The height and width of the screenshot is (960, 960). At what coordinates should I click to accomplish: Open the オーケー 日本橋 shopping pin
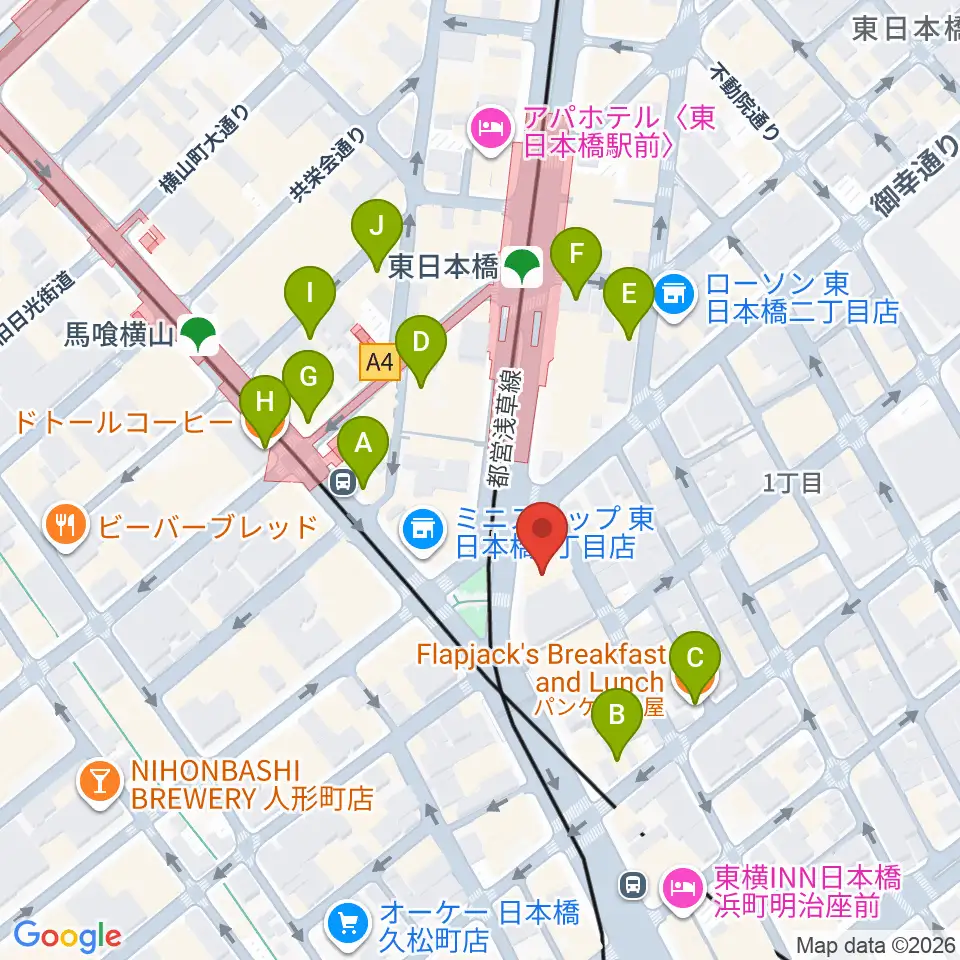pos(348,923)
